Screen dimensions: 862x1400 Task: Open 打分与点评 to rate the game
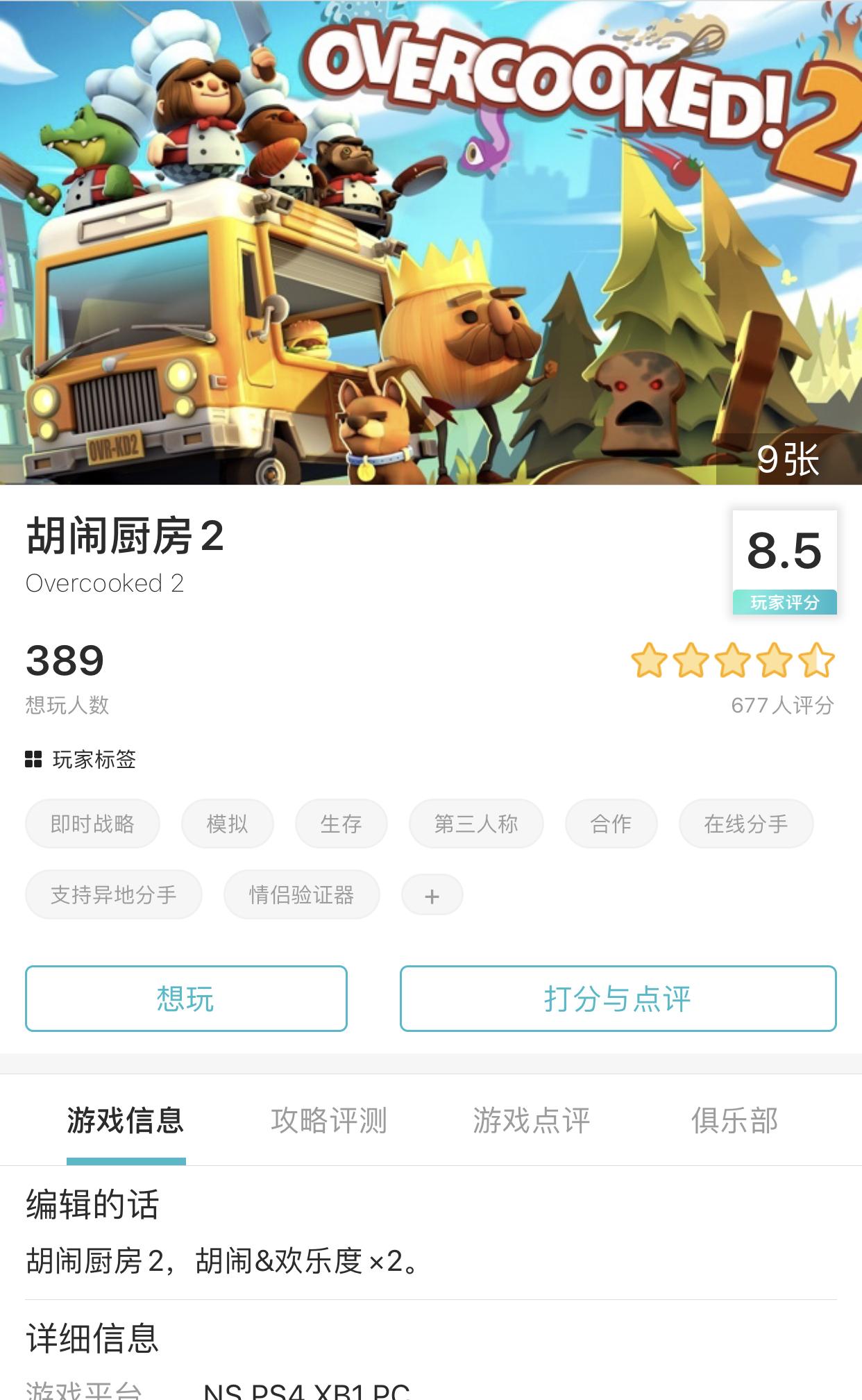click(x=618, y=999)
